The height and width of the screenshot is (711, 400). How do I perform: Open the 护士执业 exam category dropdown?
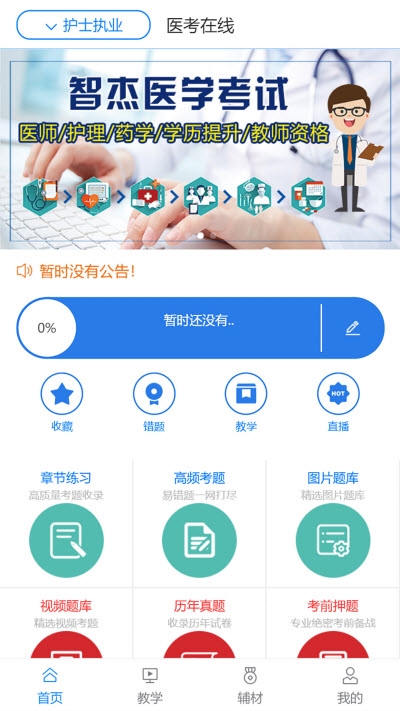tap(83, 25)
